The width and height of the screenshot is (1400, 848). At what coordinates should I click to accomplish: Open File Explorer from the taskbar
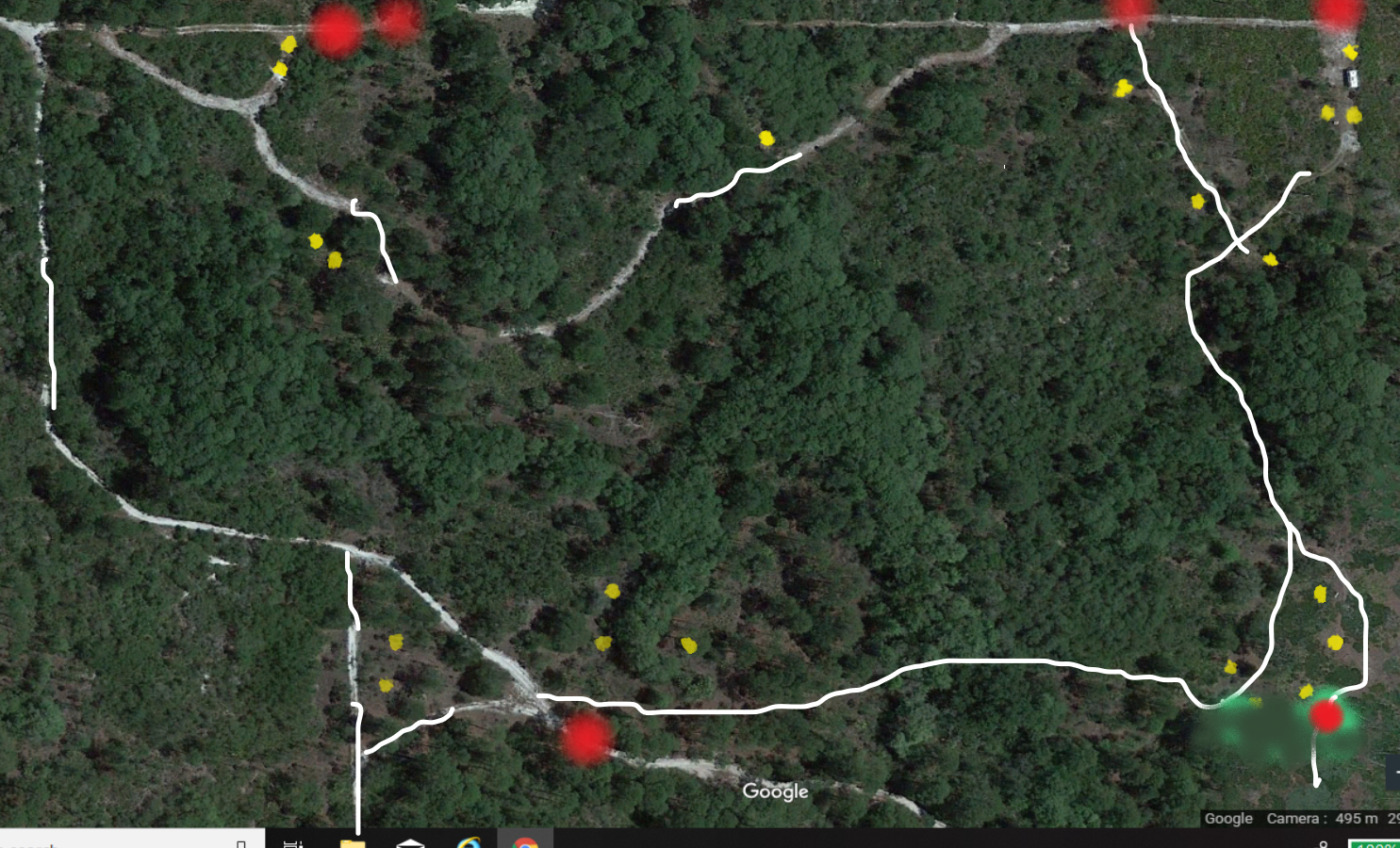[352, 842]
